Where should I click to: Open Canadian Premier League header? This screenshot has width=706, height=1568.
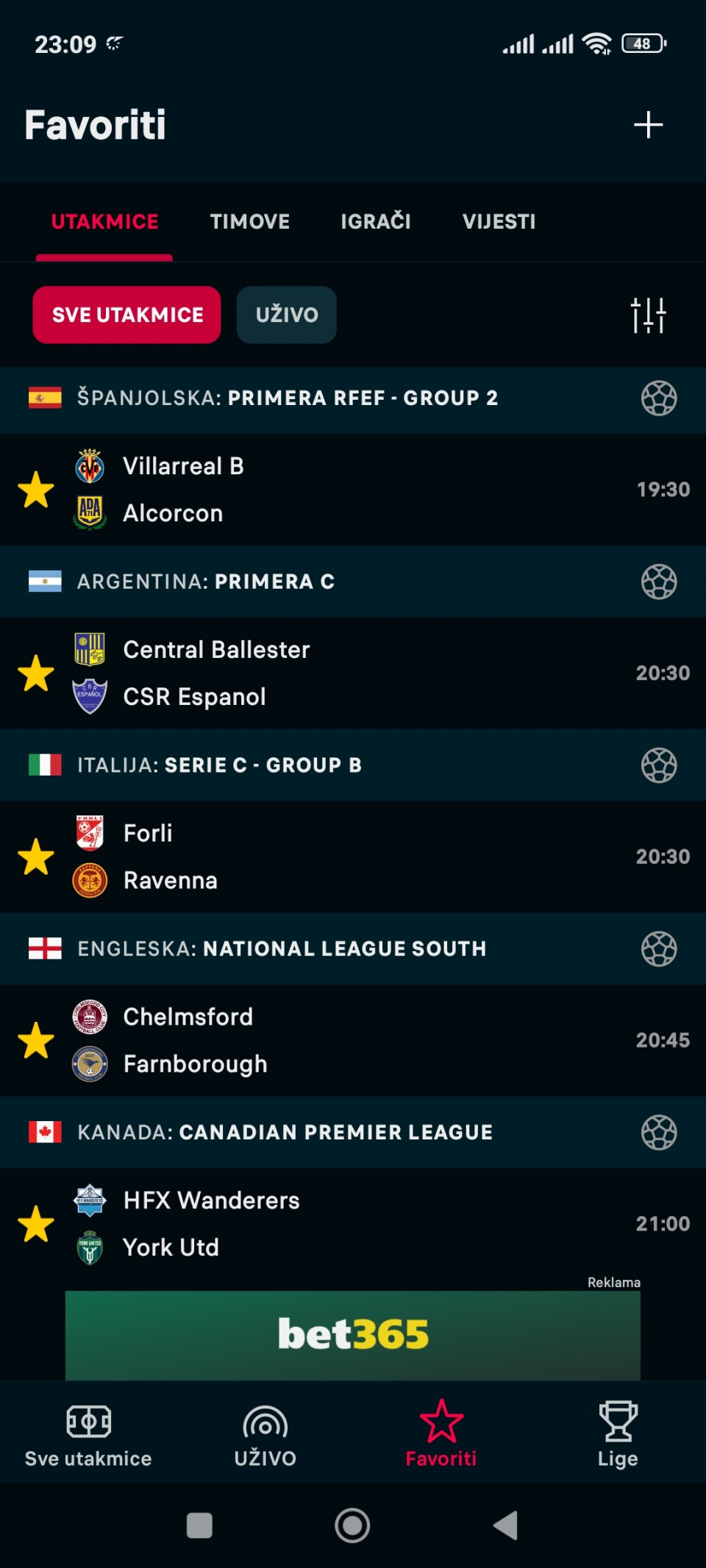353,1132
